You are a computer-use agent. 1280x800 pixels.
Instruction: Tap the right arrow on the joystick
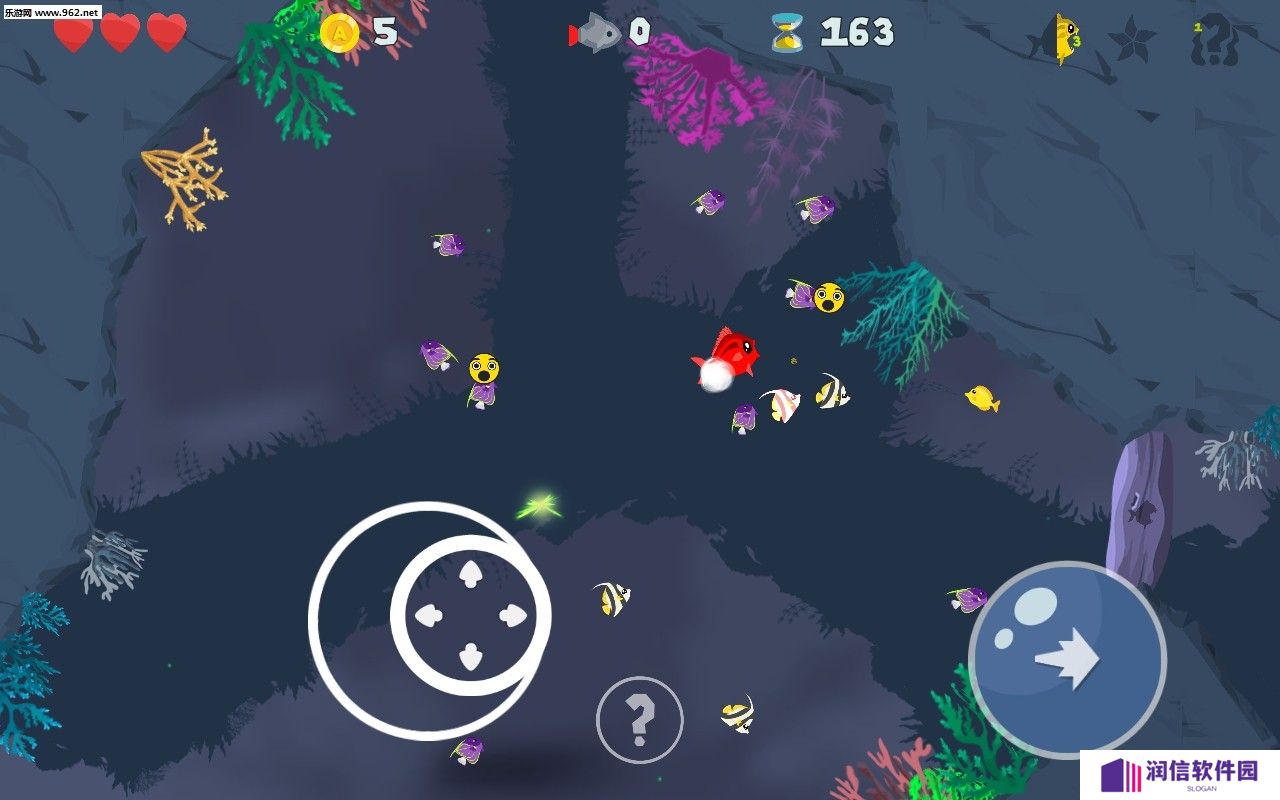point(512,616)
